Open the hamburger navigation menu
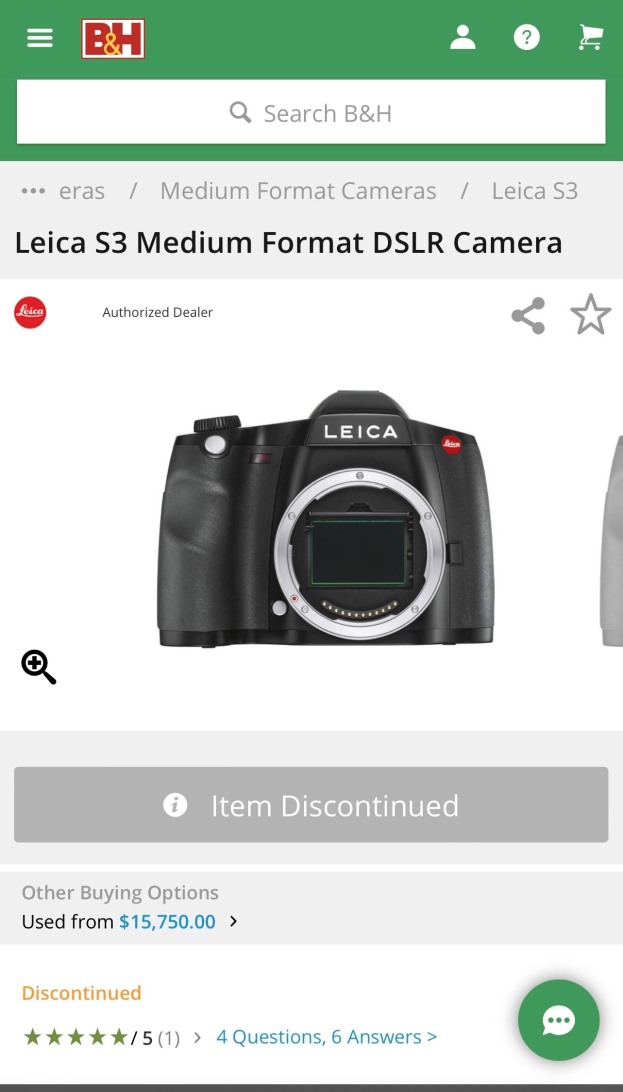This screenshot has height=1092, width=623. click(40, 38)
